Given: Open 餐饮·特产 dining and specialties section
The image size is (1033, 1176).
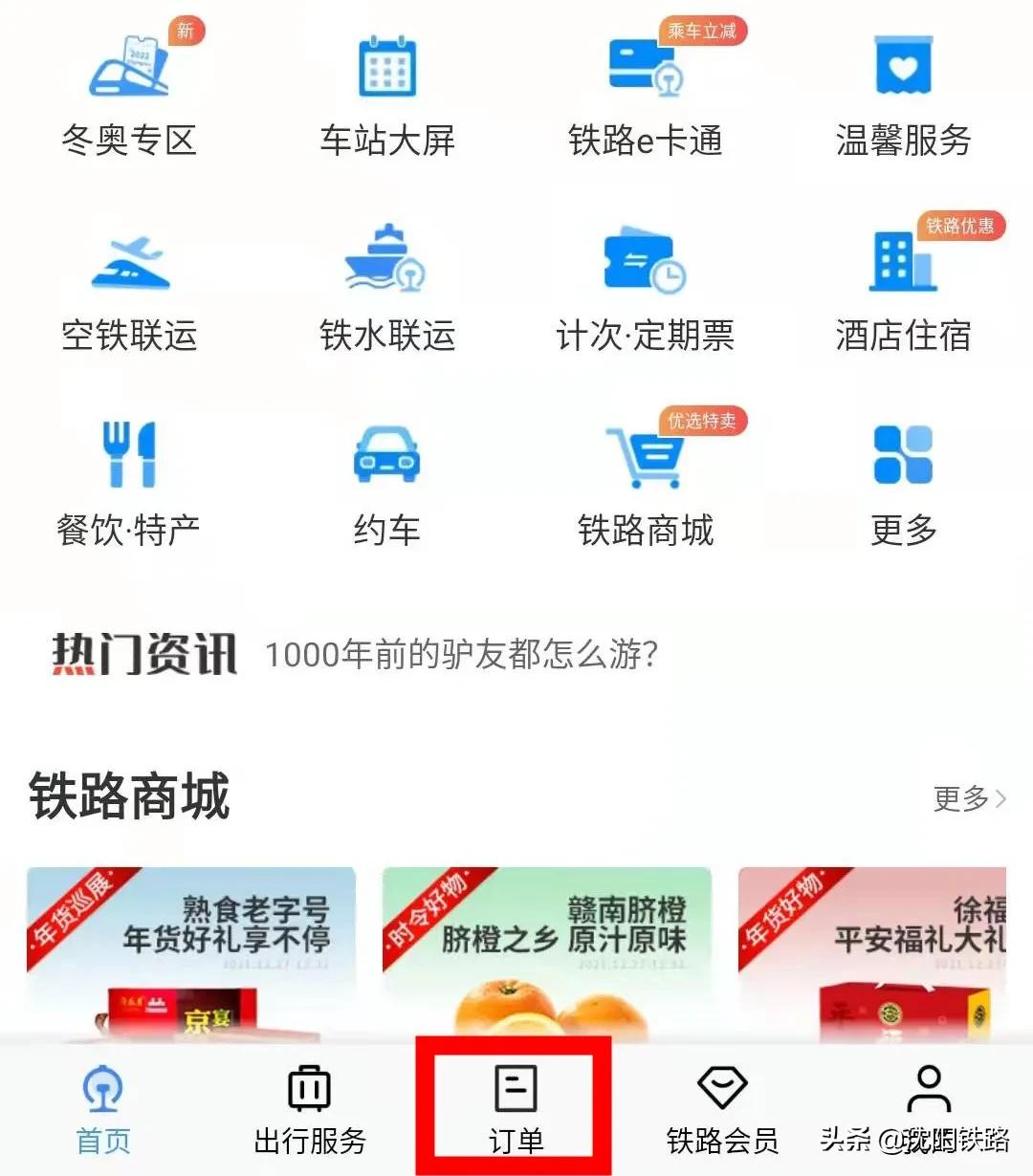Looking at the screenshot, I should (127, 473).
